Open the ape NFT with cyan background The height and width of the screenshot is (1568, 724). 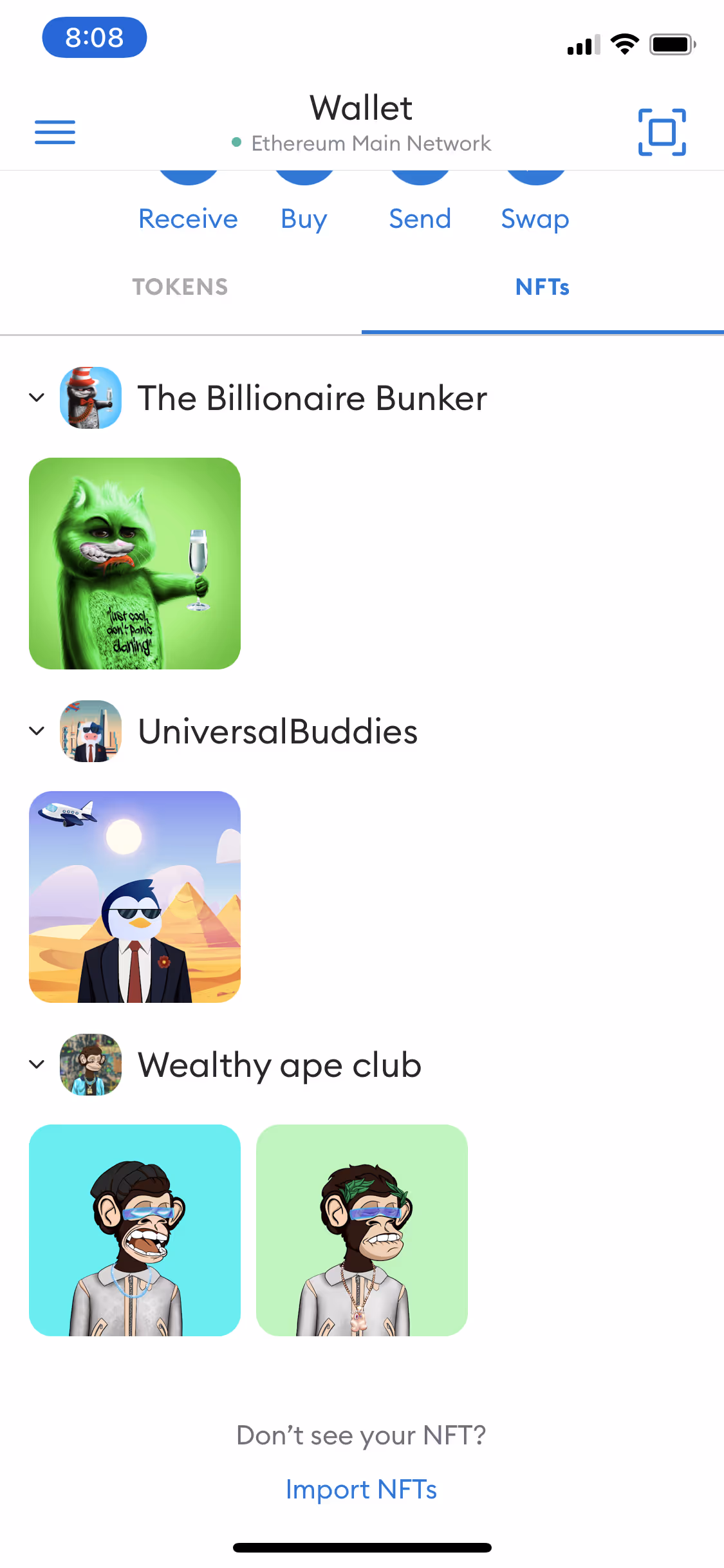[x=135, y=1230]
